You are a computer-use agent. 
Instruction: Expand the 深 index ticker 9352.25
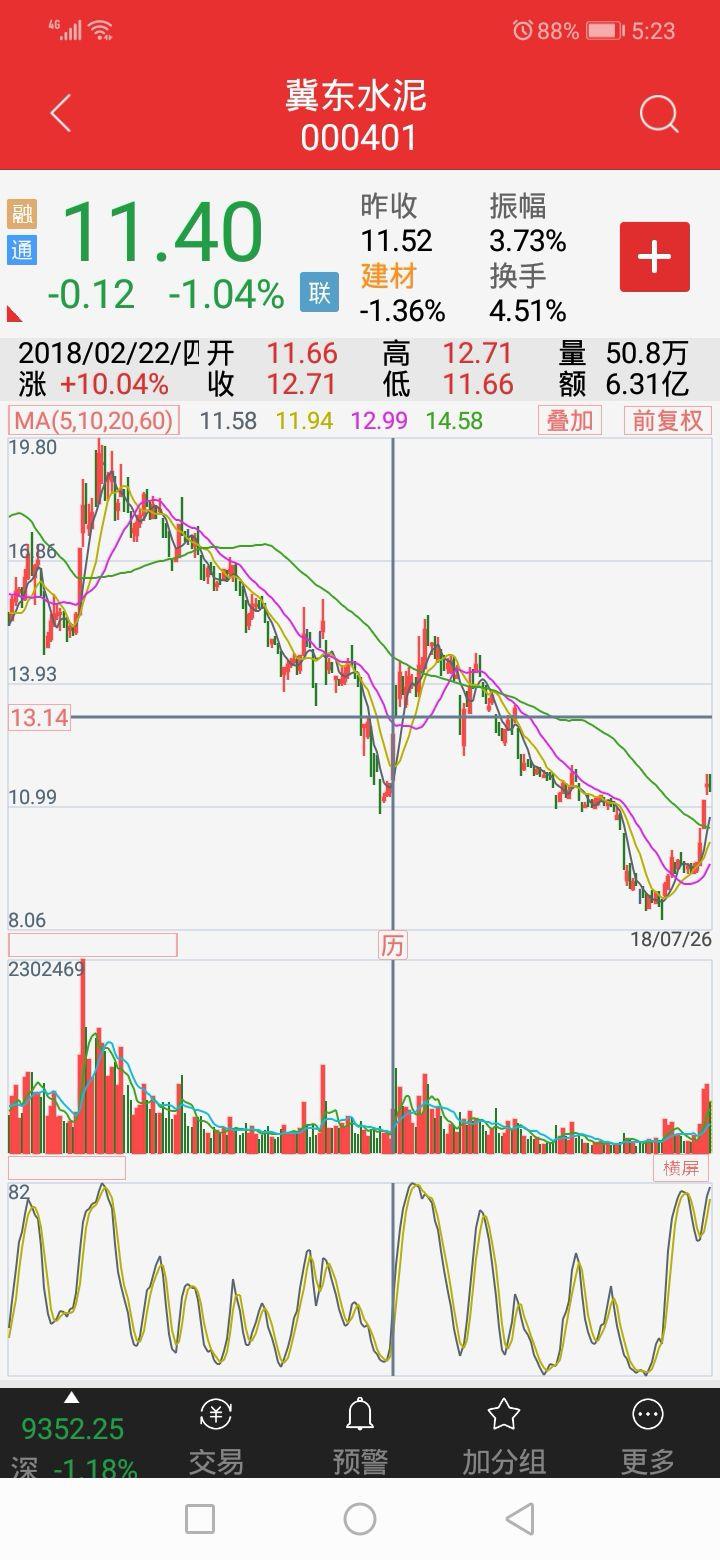(x=73, y=1435)
